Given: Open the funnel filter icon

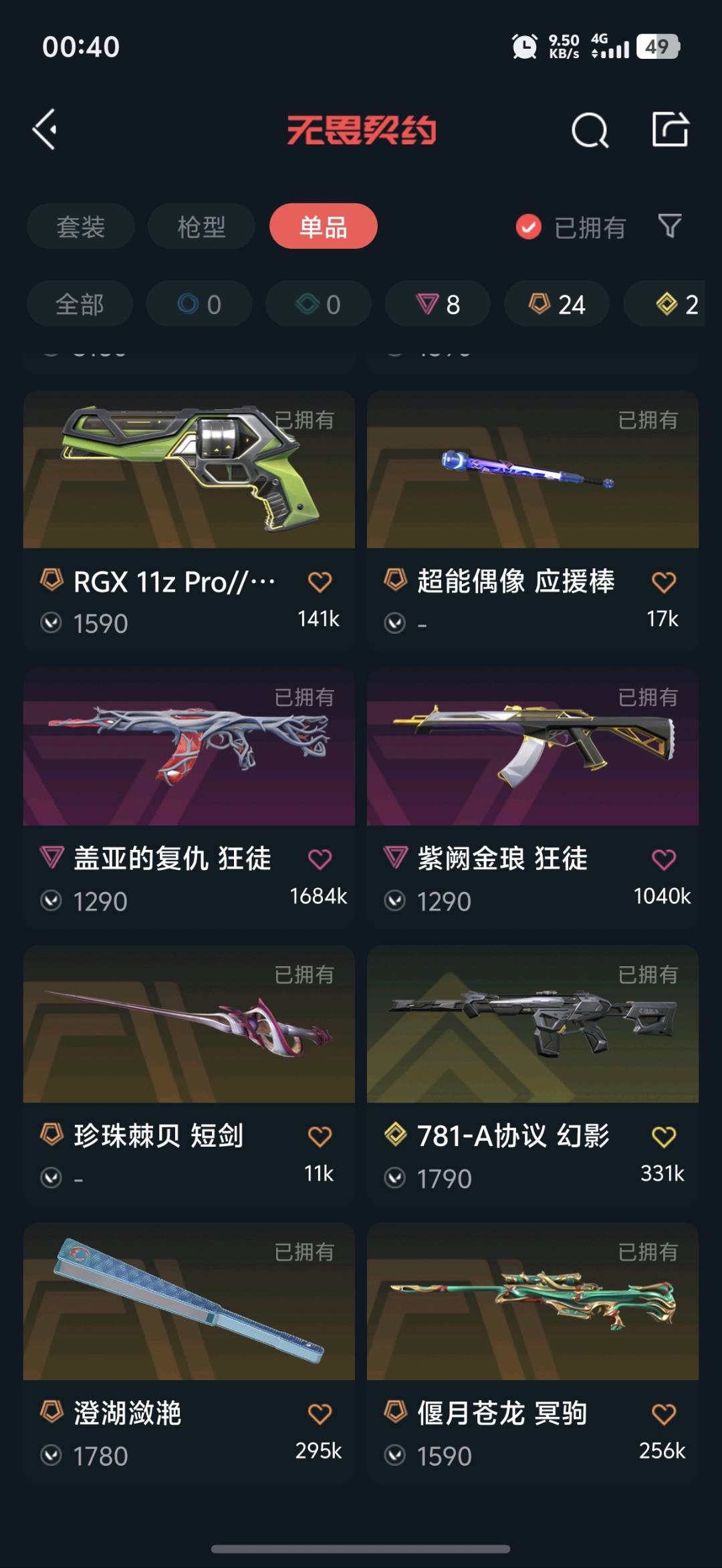Looking at the screenshot, I should [669, 226].
